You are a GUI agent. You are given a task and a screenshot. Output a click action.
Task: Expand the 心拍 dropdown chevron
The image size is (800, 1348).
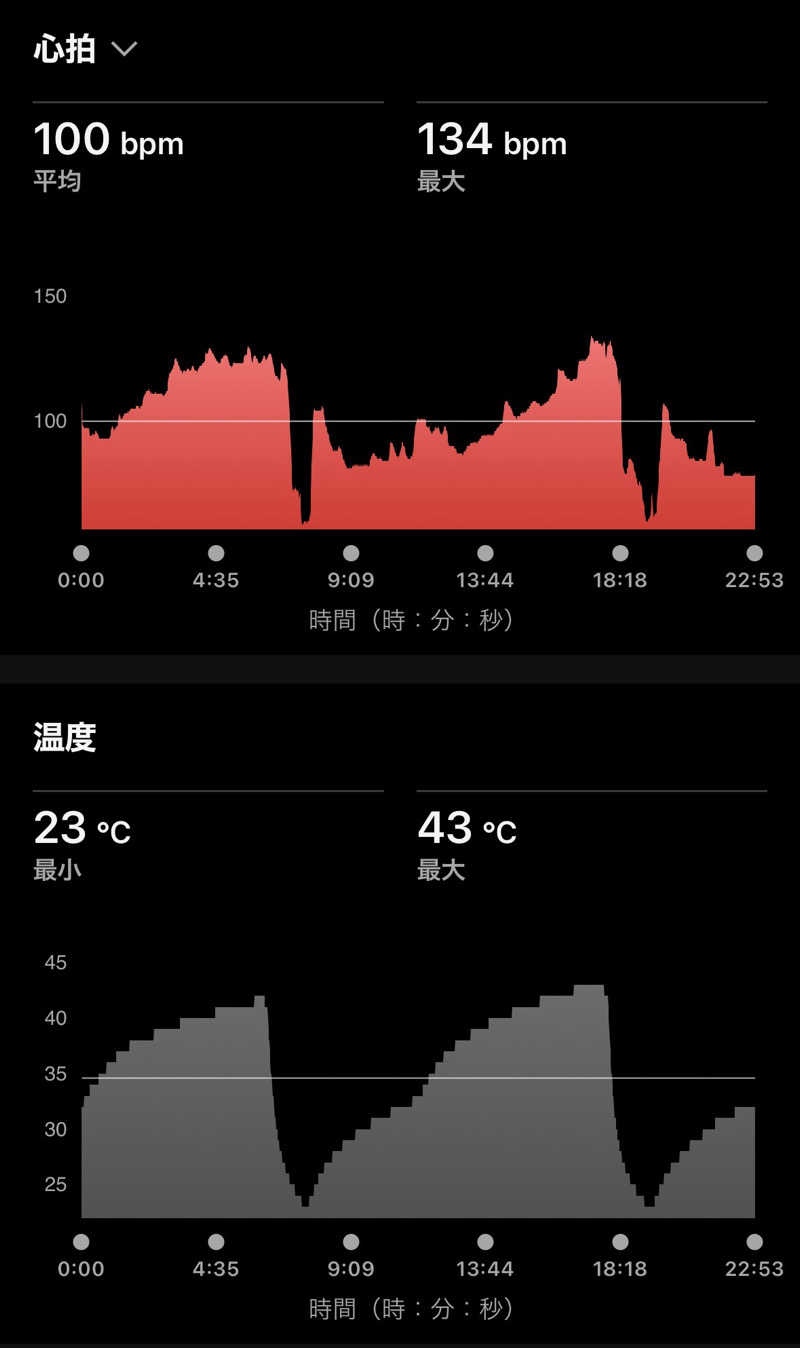click(x=124, y=49)
